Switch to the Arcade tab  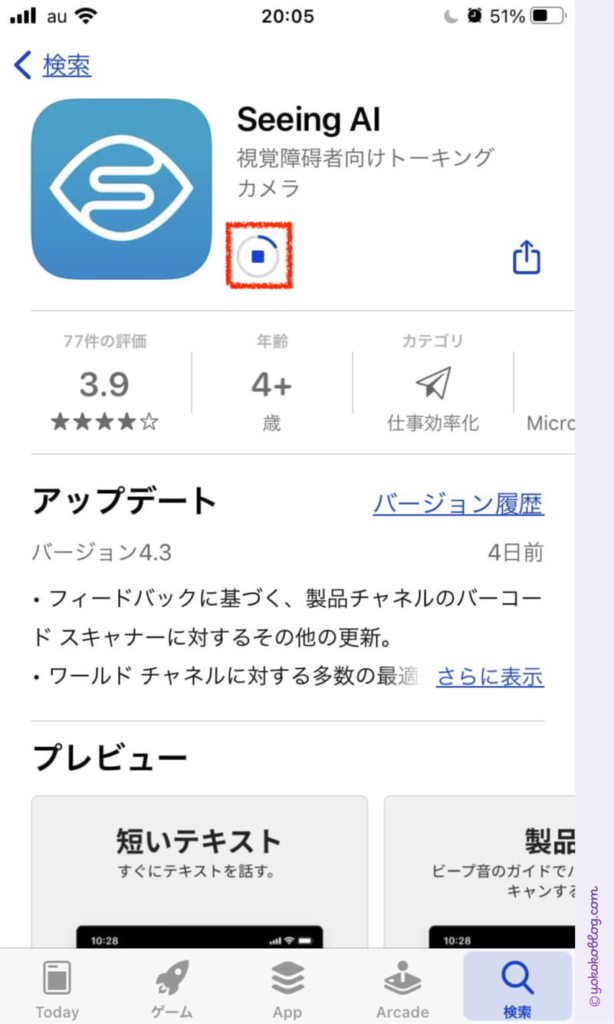(402, 989)
